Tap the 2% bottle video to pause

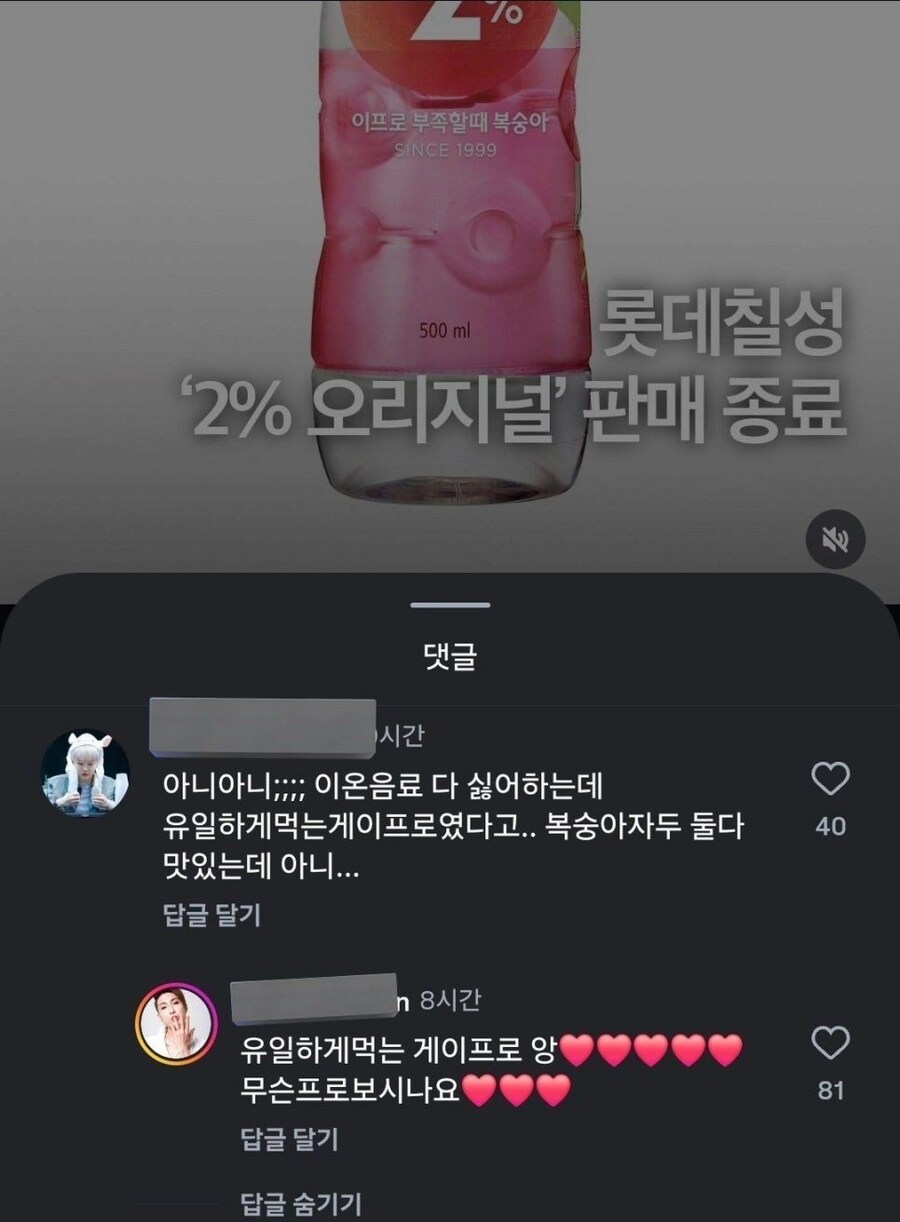point(450,250)
